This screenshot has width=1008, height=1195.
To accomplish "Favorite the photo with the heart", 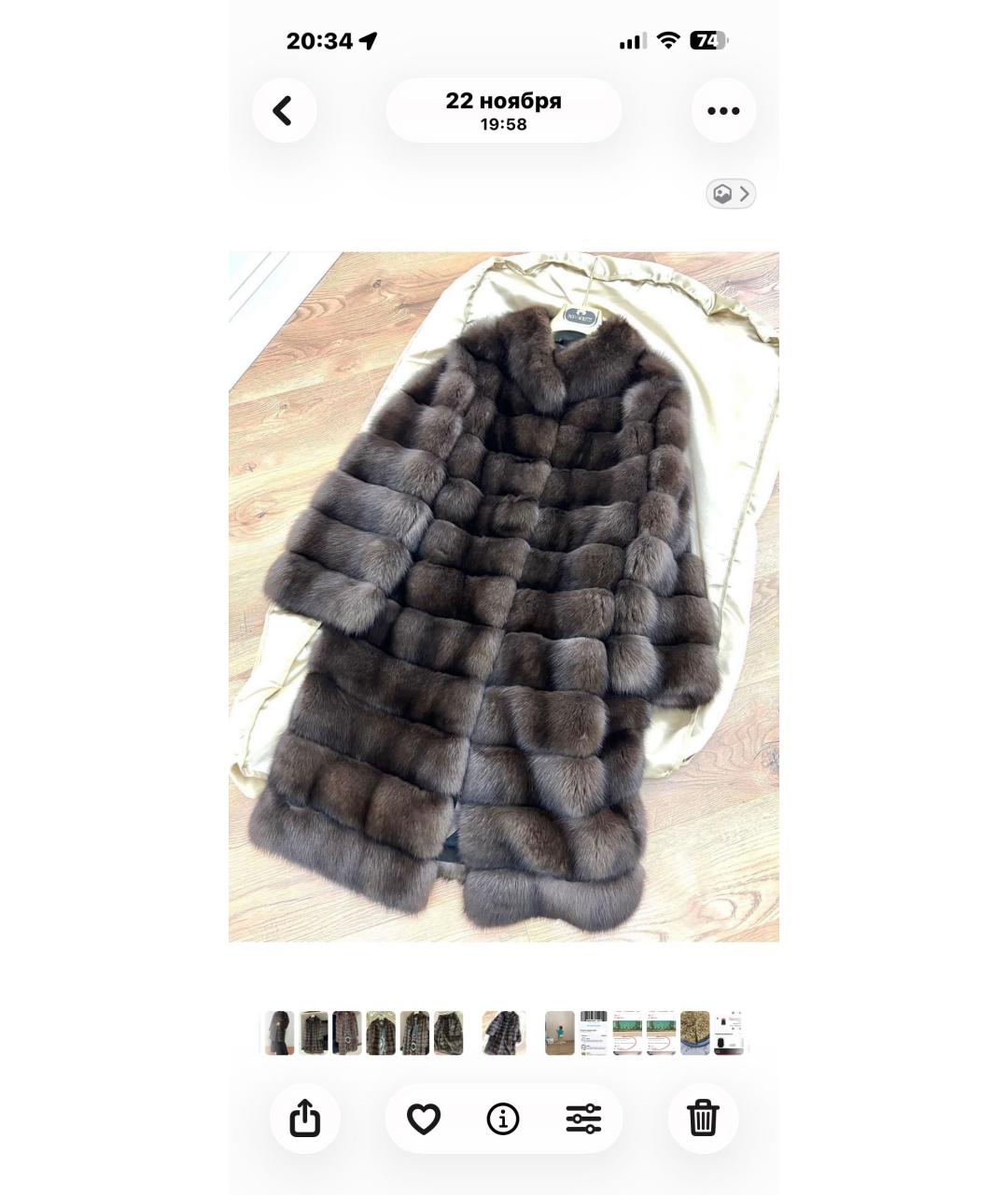I will point(424,1118).
